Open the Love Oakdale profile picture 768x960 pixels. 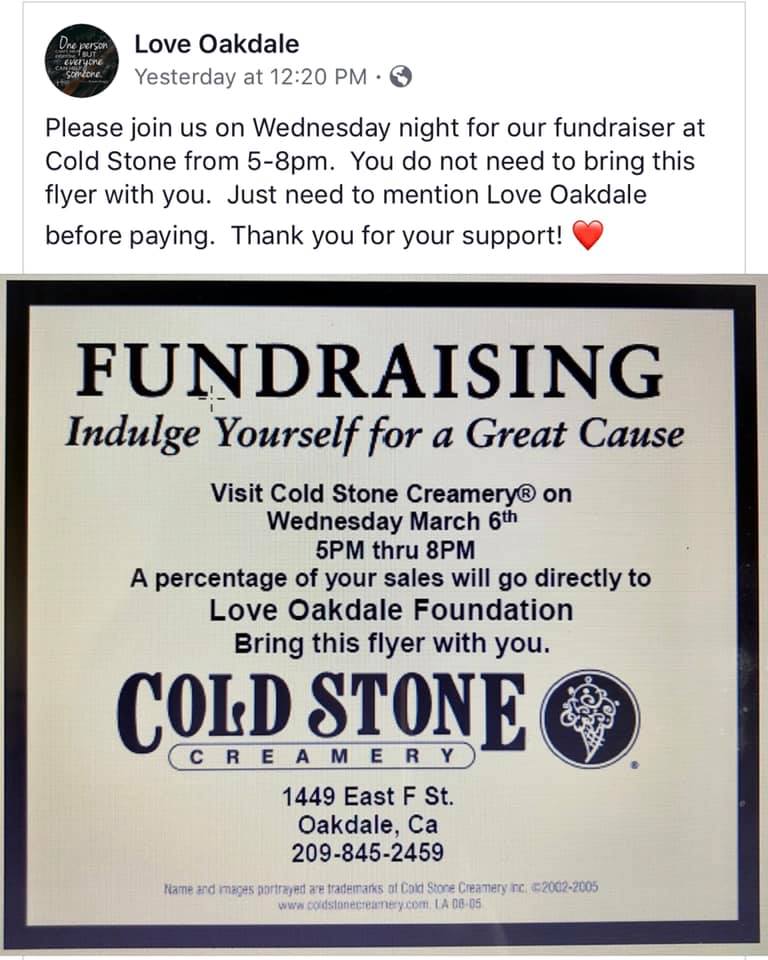point(82,61)
